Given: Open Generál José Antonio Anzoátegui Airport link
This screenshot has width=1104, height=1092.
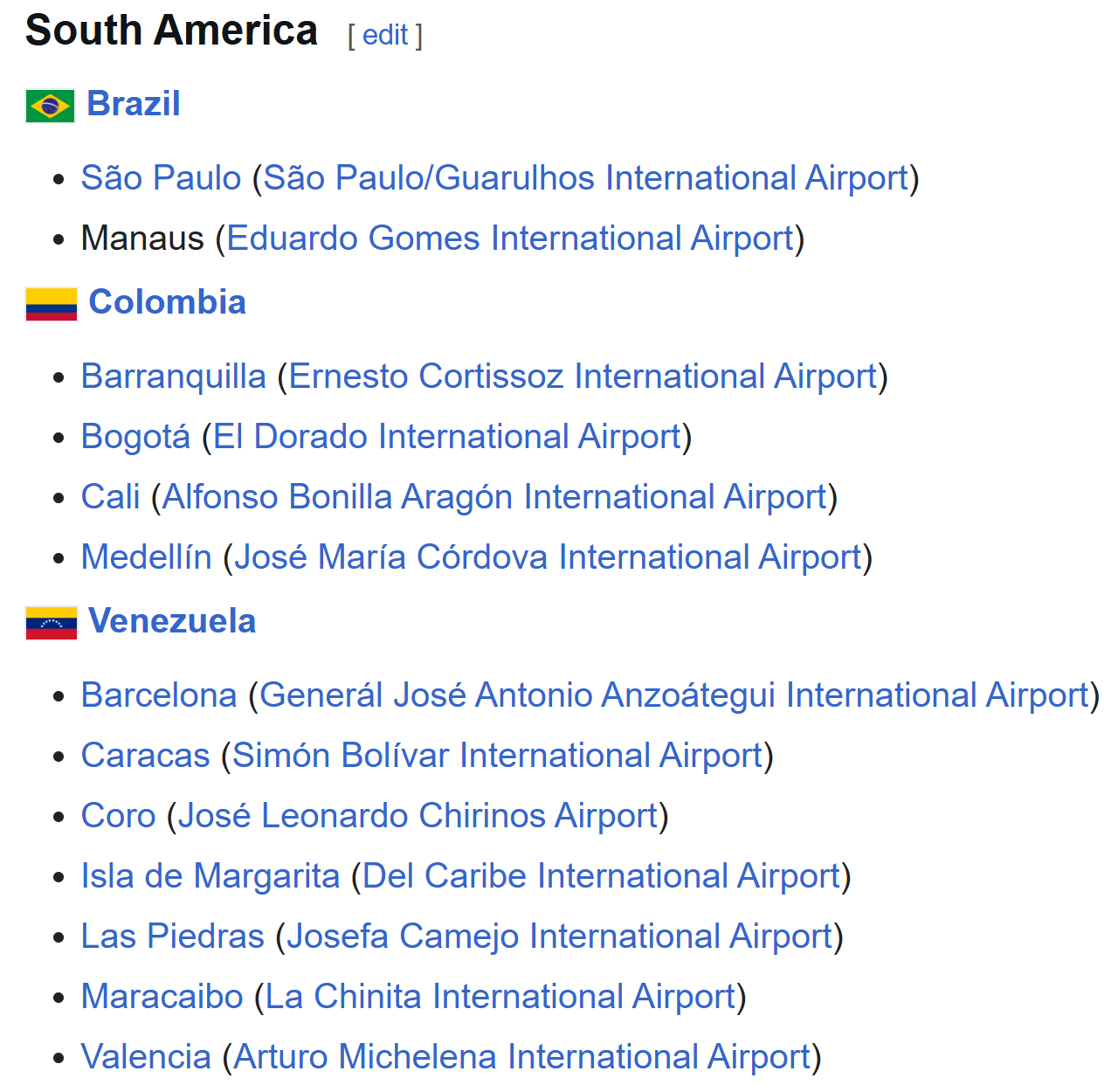Looking at the screenshot, I should (x=674, y=695).
